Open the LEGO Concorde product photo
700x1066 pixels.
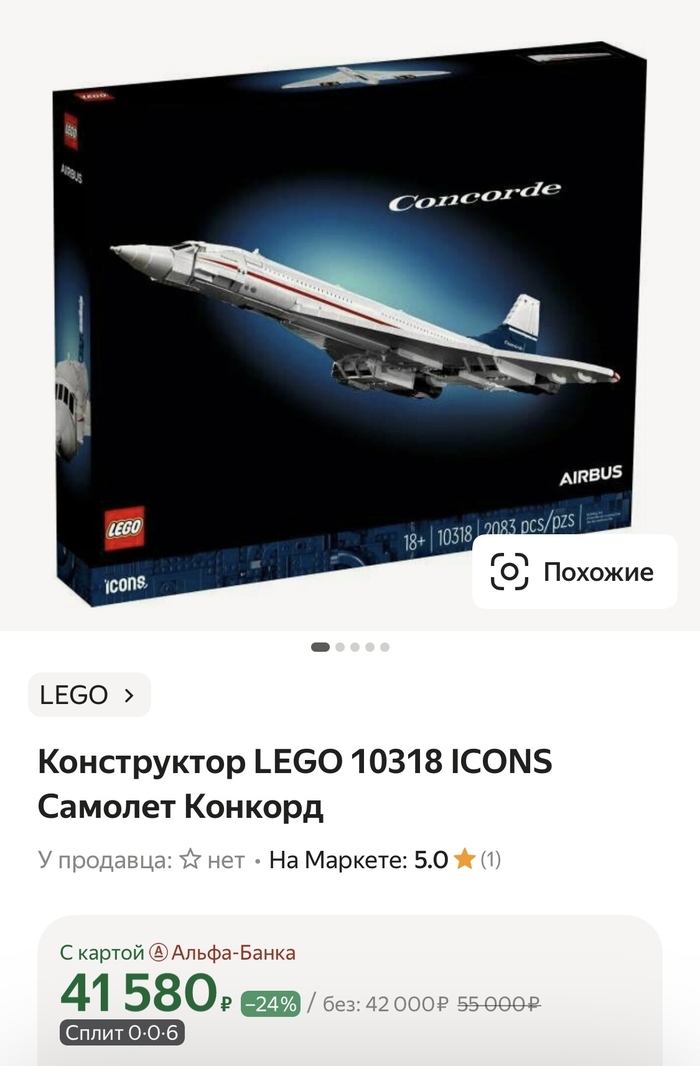point(340,310)
